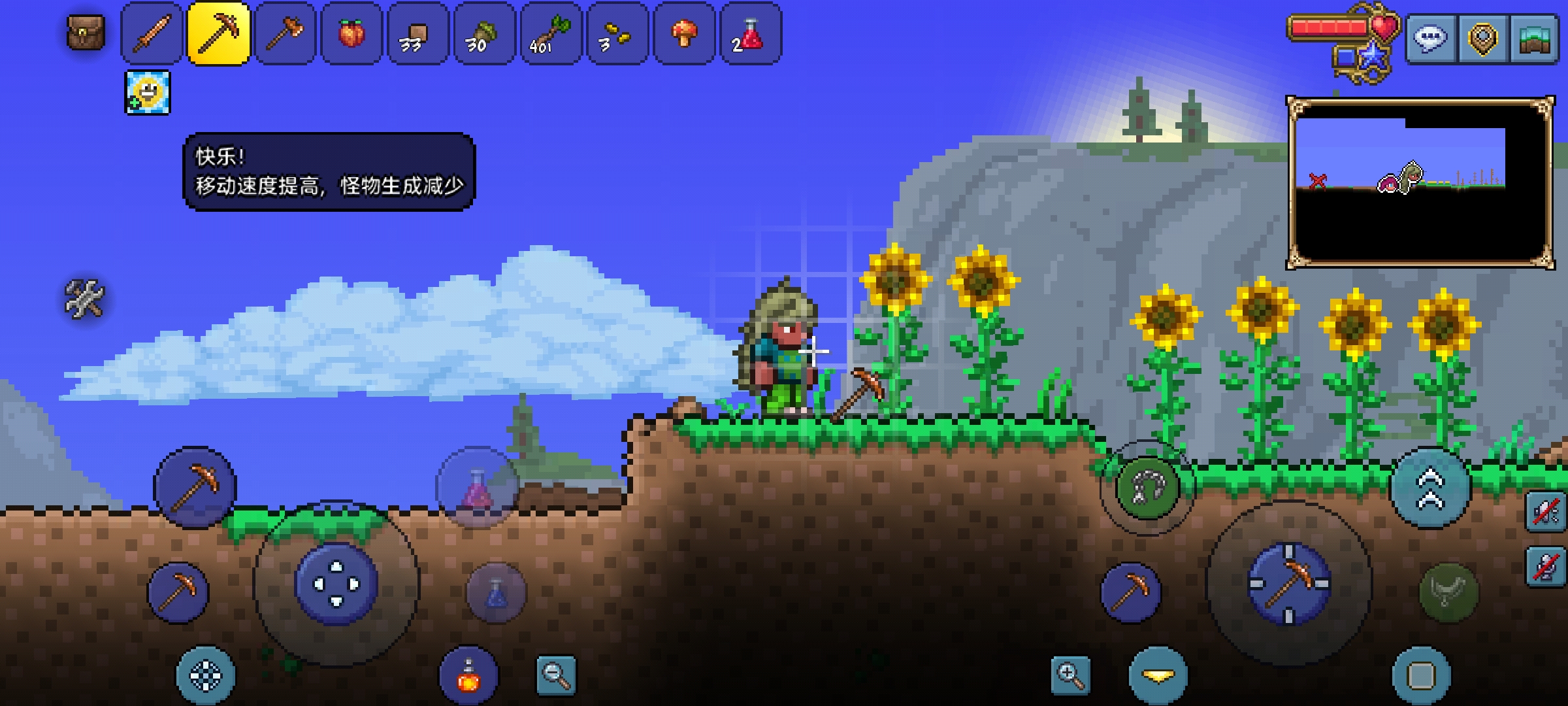Open the map pin button

click(1482, 39)
